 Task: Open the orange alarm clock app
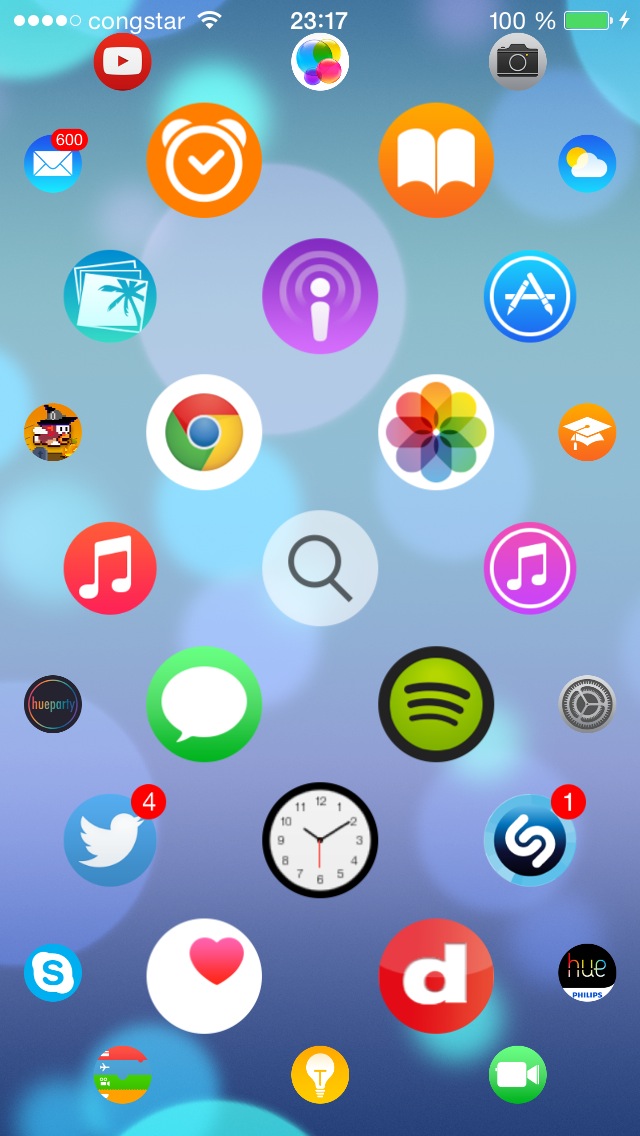(x=204, y=160)
